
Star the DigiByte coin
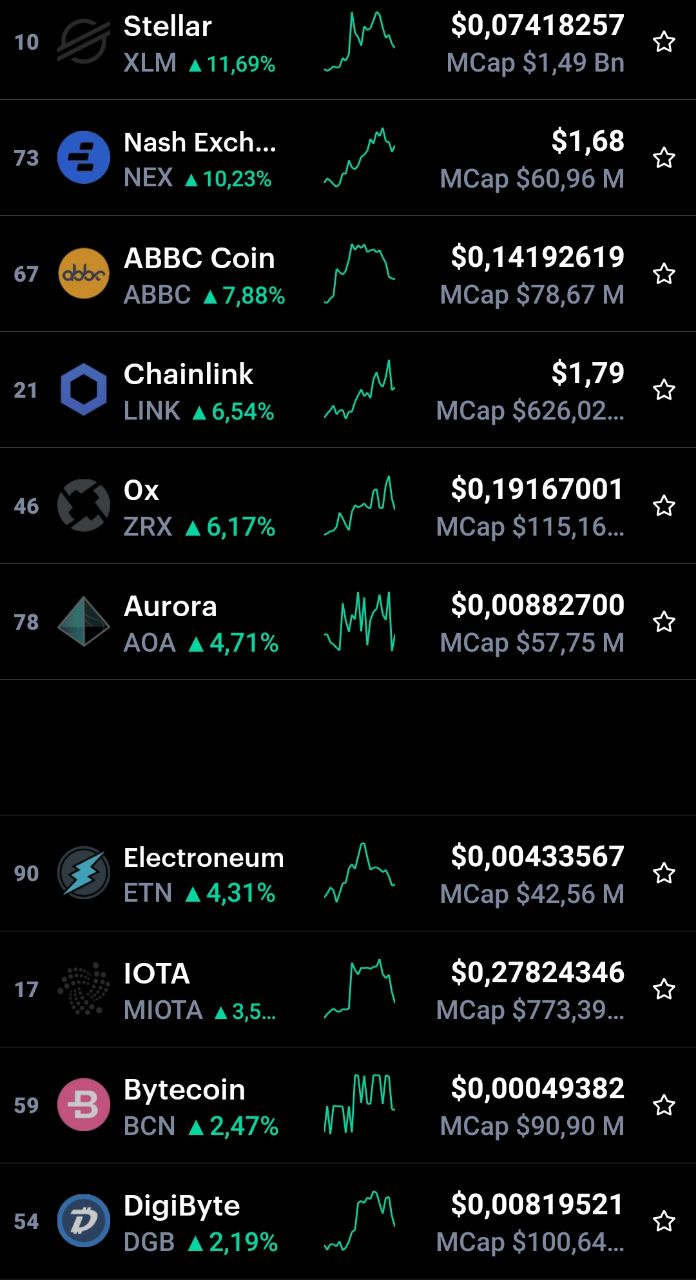coord(664,1222)
